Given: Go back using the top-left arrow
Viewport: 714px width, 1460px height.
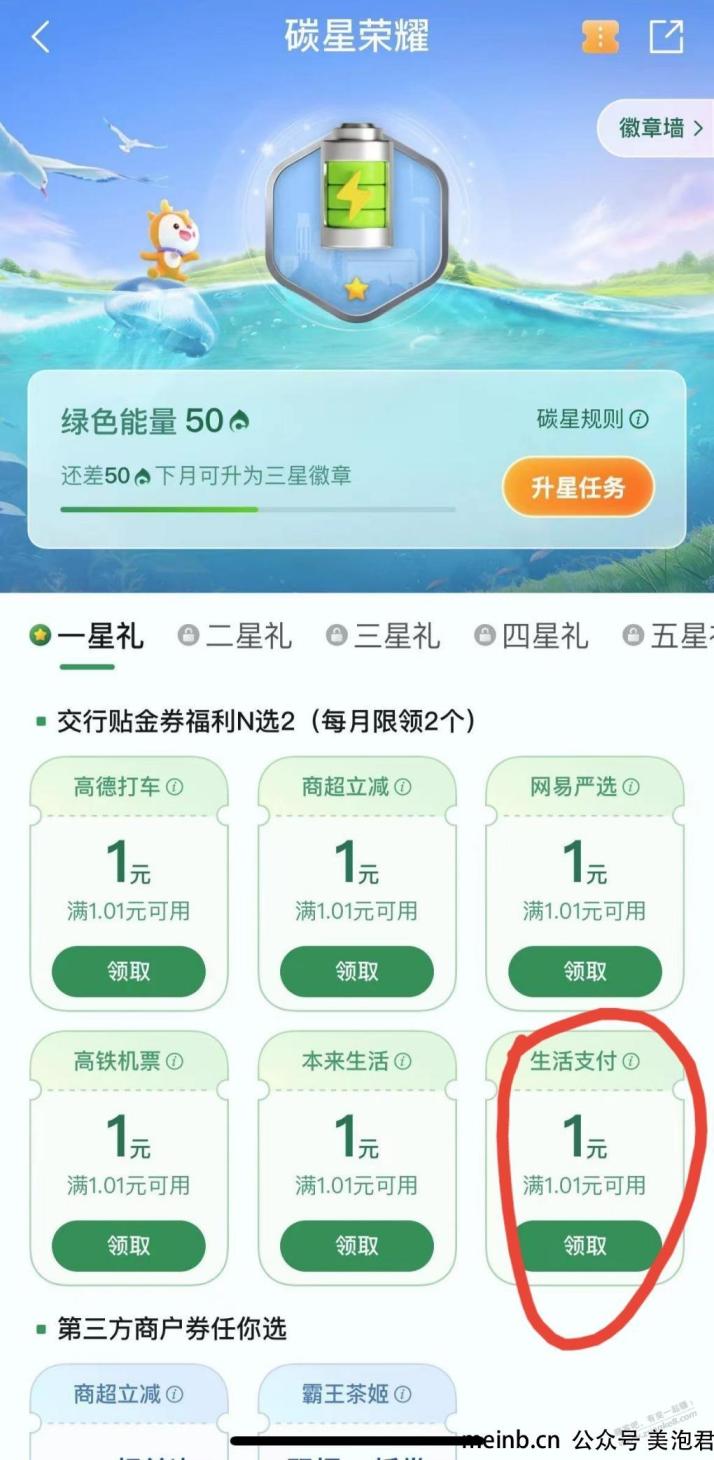Looking at the screenshot, I should [40, 37].
